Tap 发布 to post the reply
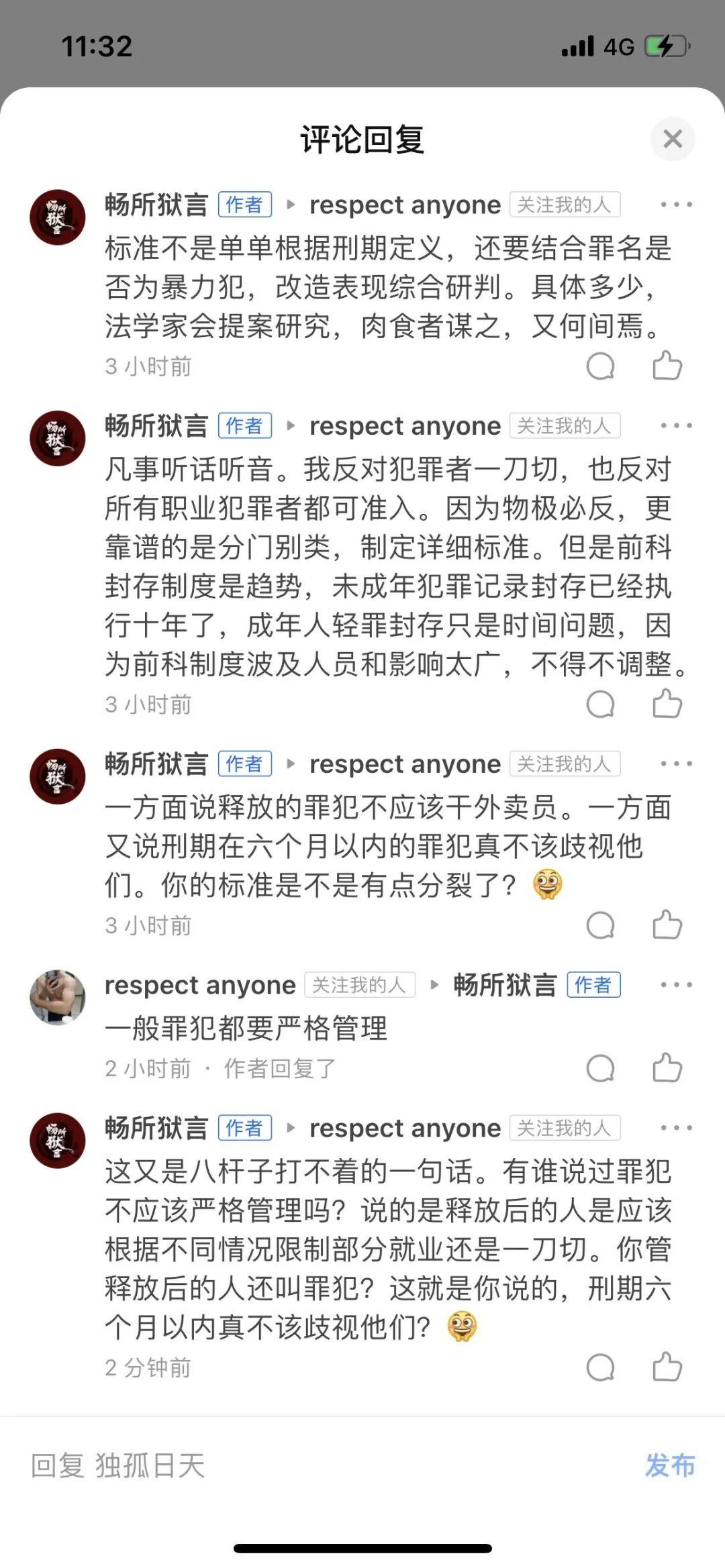The height and width of the screenshot is (1568, 725). pyautogui.click(x=669, y=1465)
